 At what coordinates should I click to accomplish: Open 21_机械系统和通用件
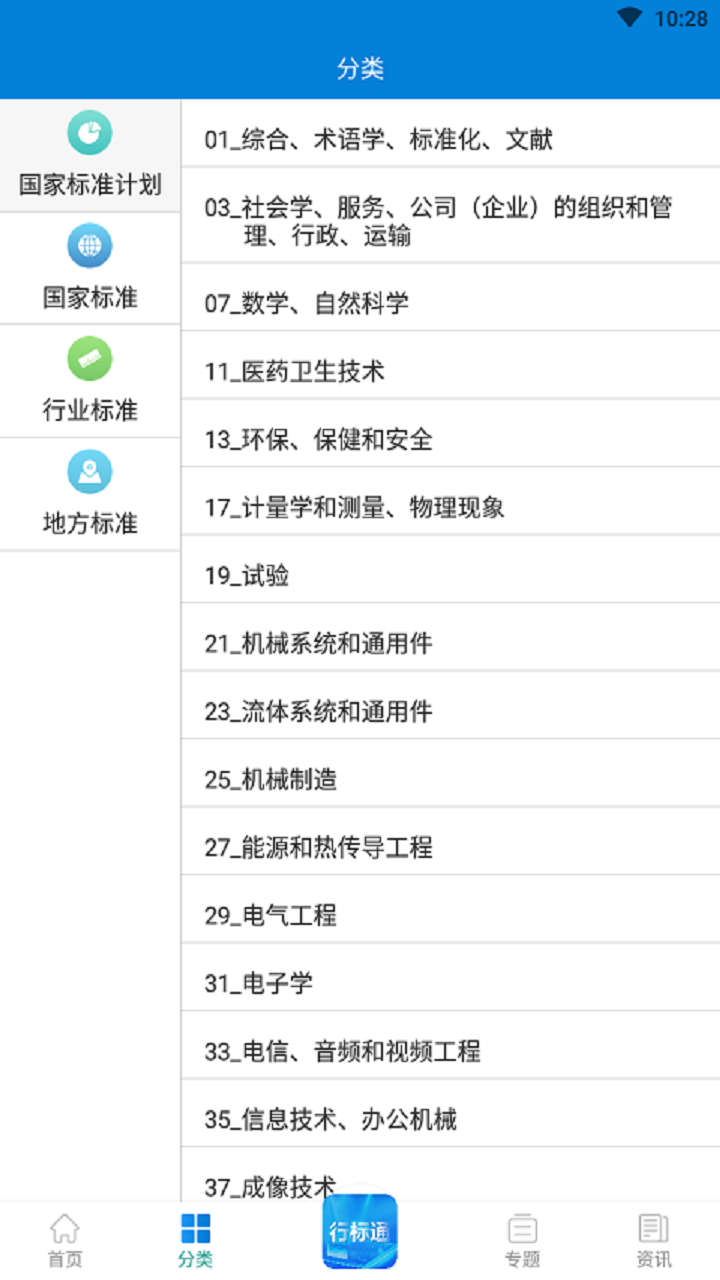(450, 643)
